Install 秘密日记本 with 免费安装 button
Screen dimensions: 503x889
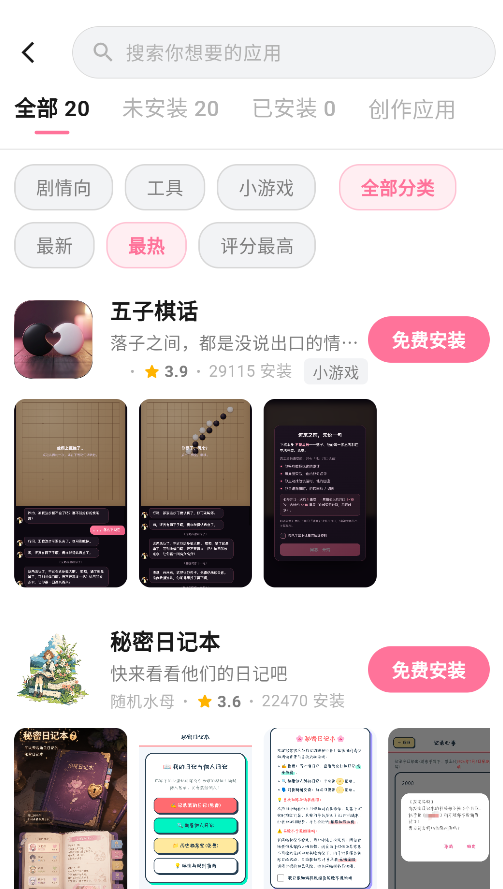(x=429, y=670)
